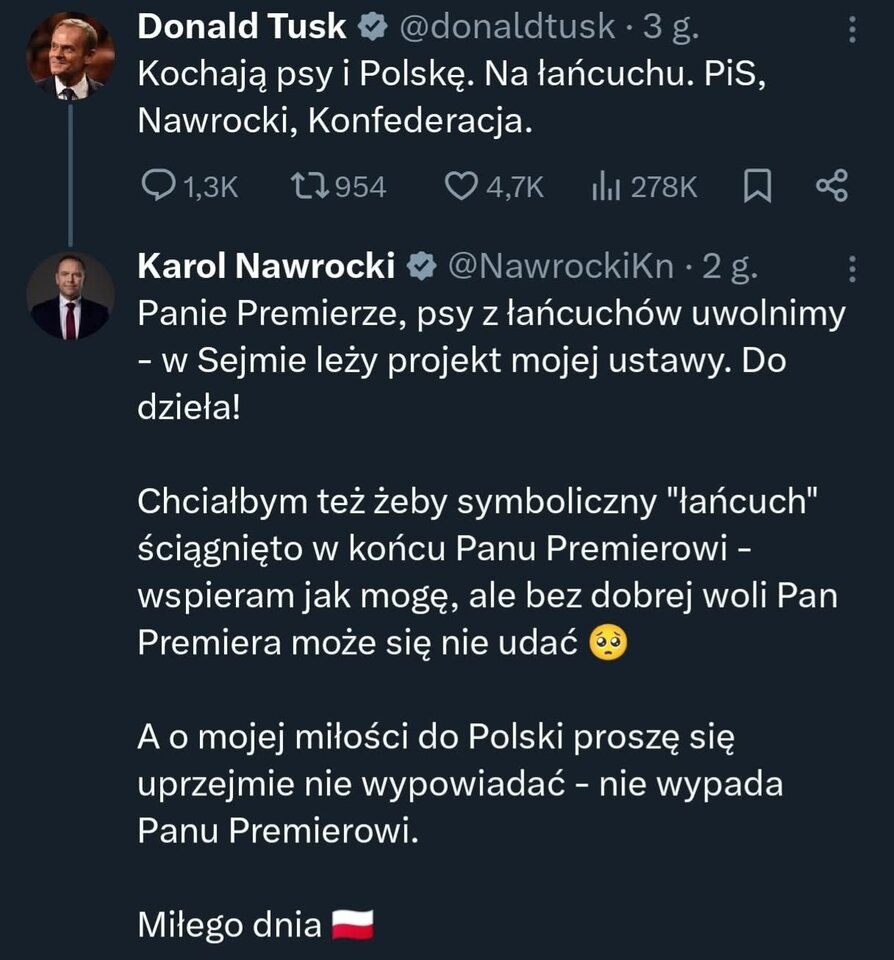Open Karol Nawrocki's profile picture
The image size is (894, 960).
point(69,295)
